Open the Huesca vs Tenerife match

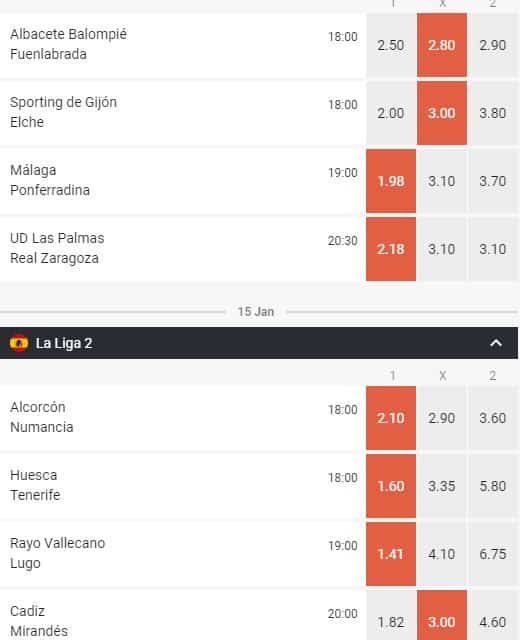pyautogui.click(x=182, y=486)
